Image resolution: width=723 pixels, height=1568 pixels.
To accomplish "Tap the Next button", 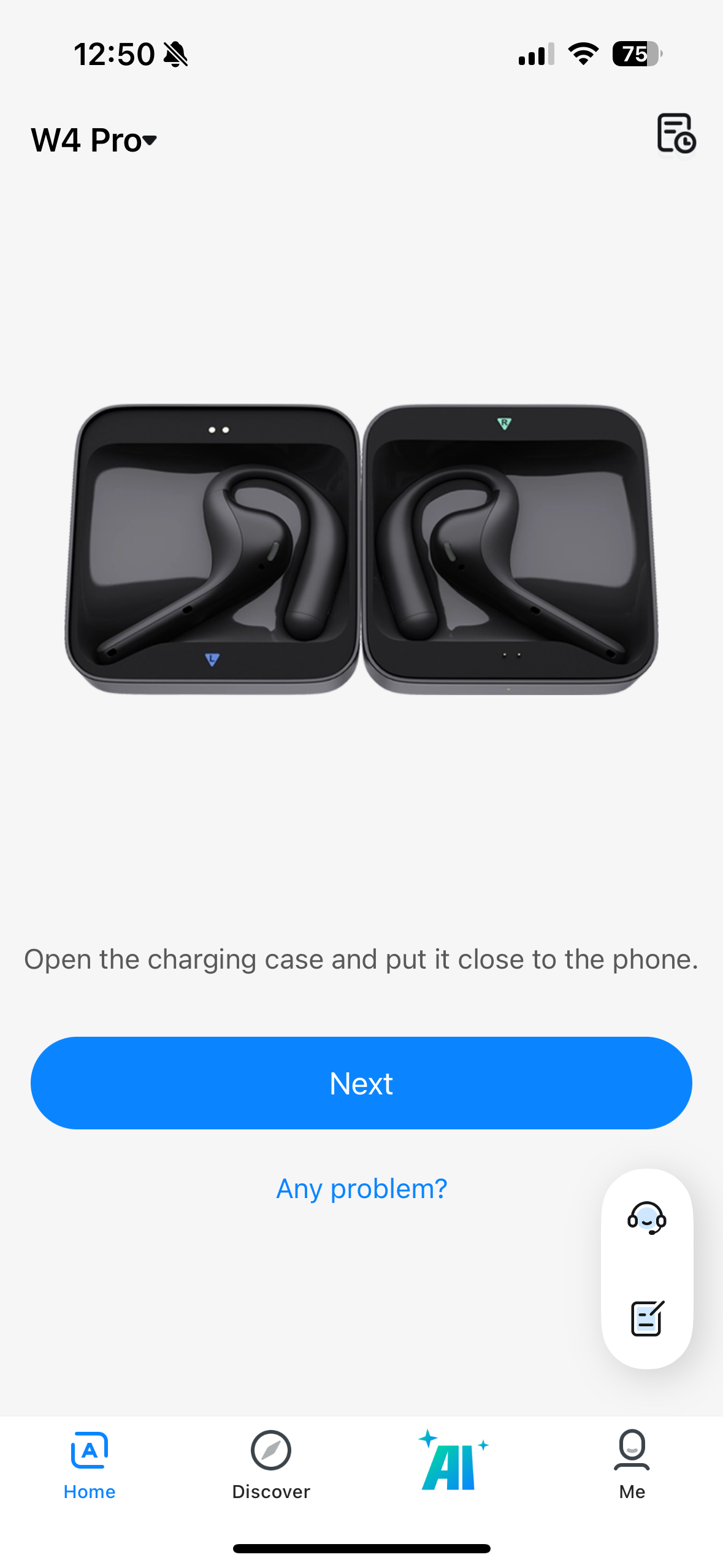I will coord(361,1083).
